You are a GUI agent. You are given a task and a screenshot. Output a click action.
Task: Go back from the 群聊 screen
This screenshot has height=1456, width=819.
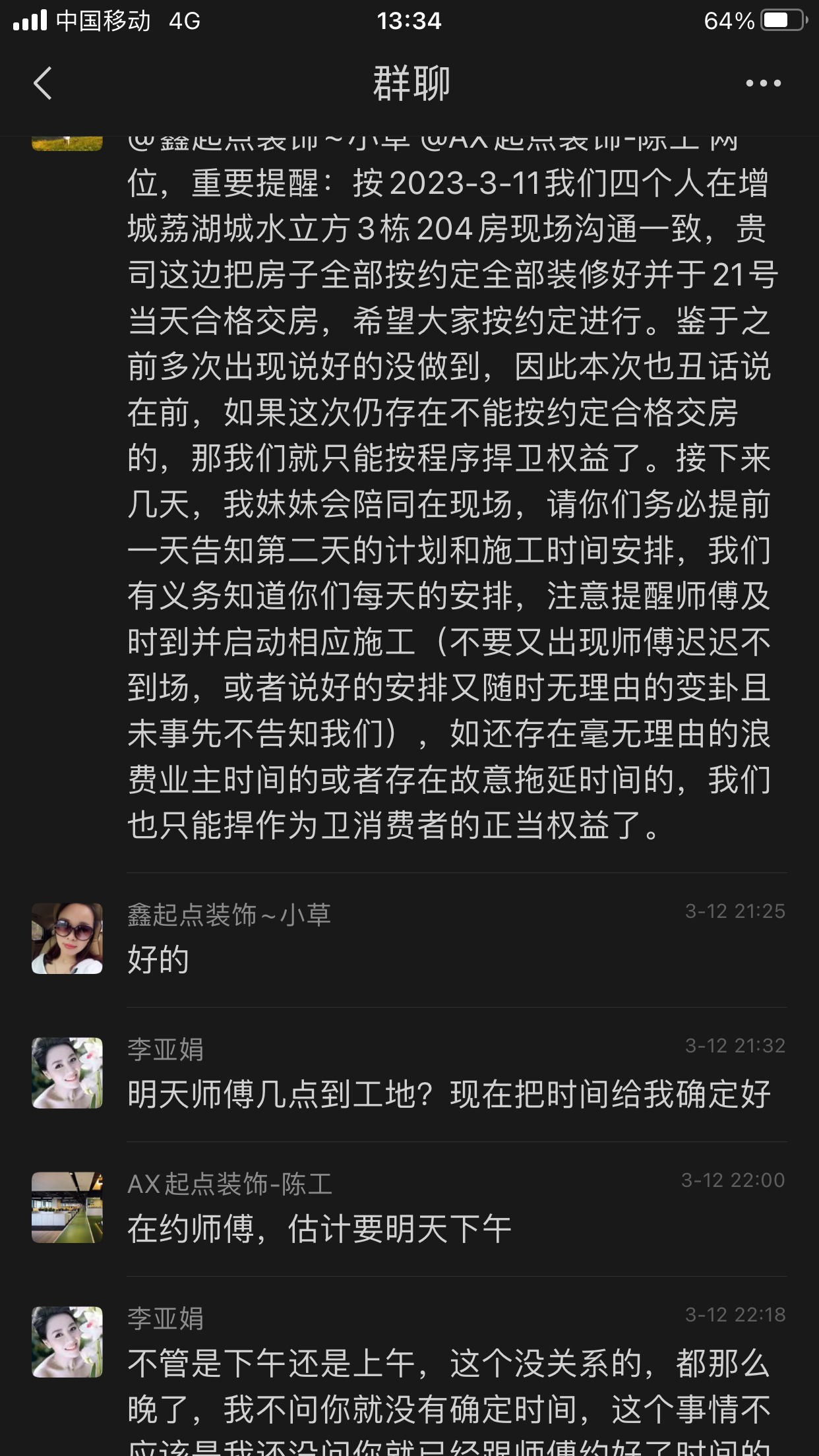43,83
